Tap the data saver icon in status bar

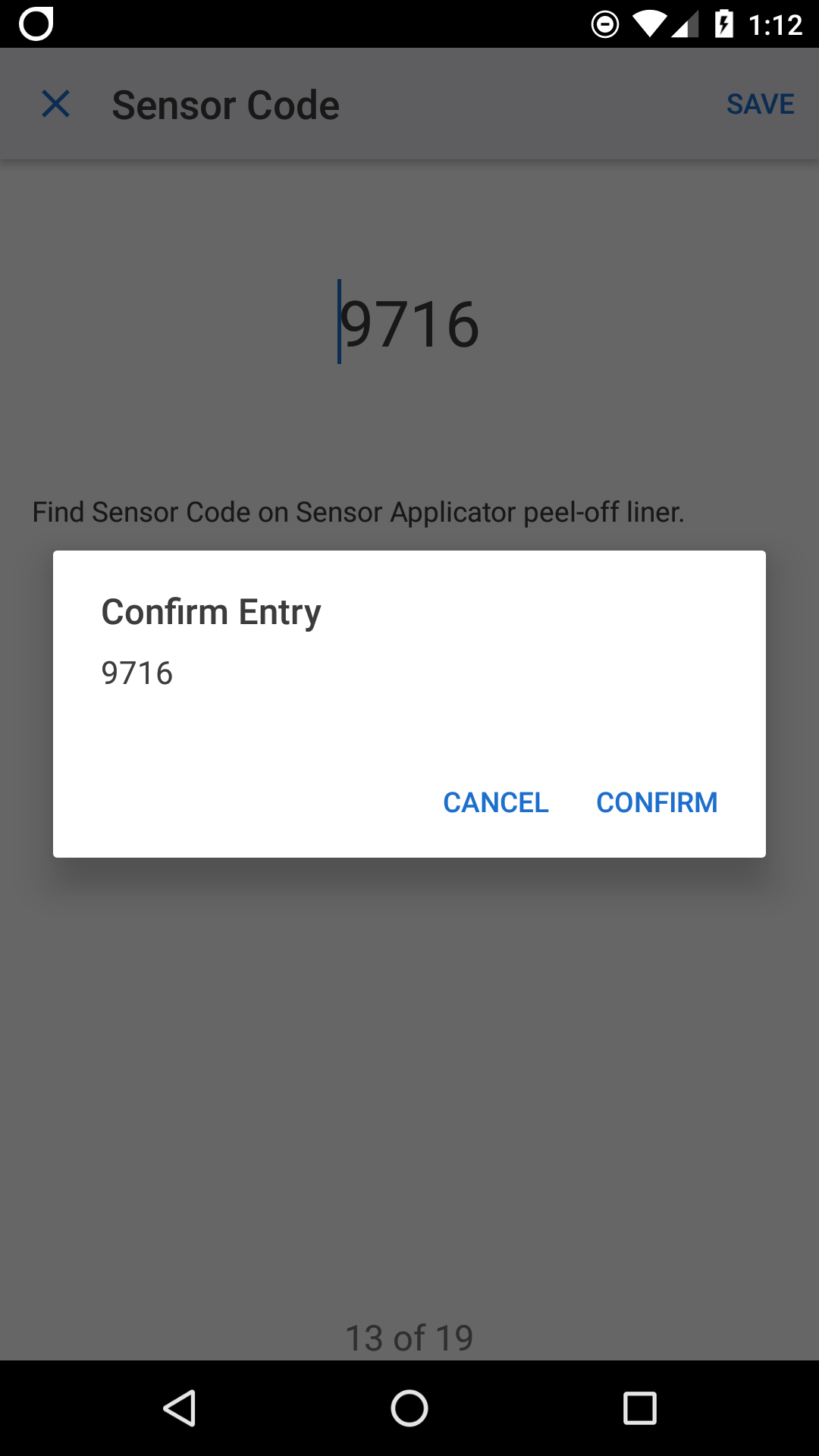(x=605, y=23)
